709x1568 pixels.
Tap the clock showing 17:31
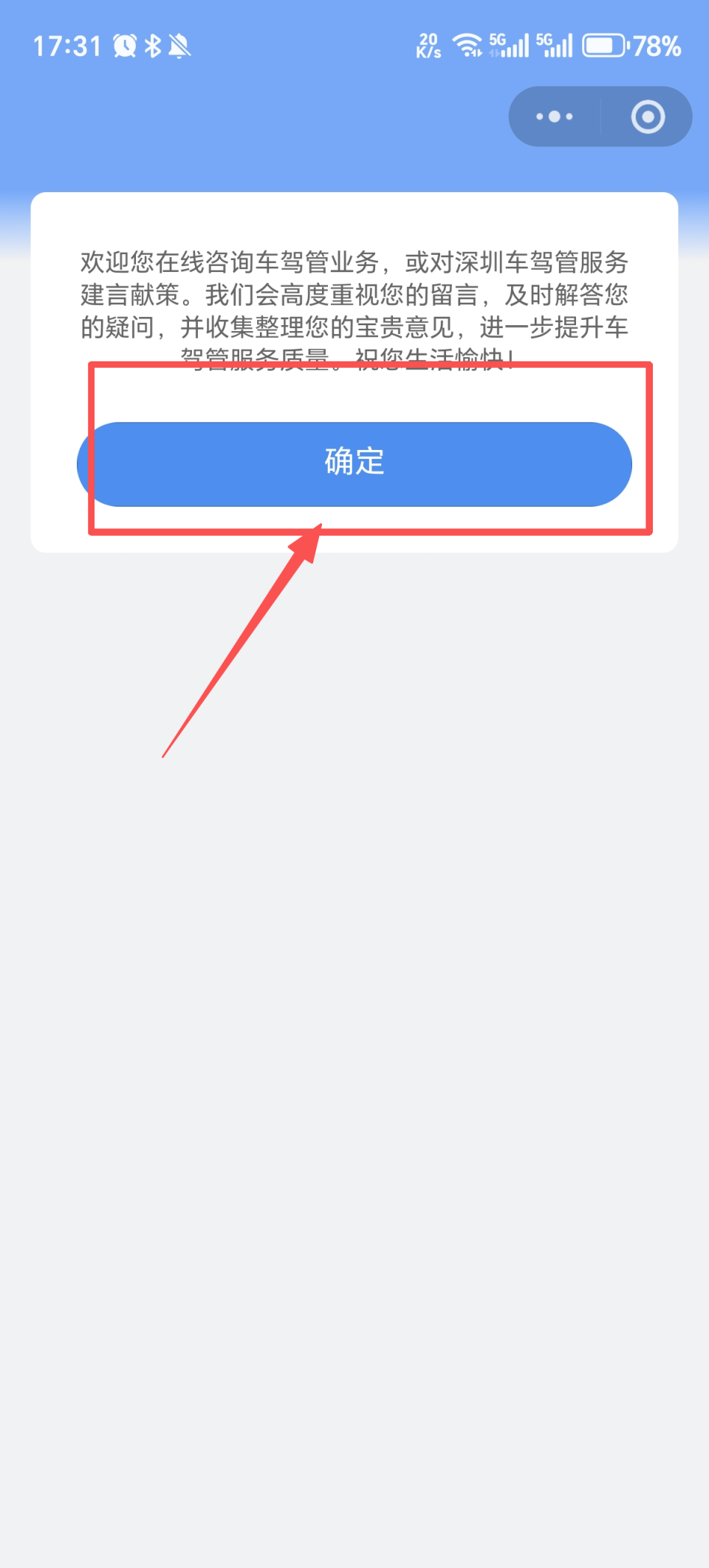click(66, 44)
